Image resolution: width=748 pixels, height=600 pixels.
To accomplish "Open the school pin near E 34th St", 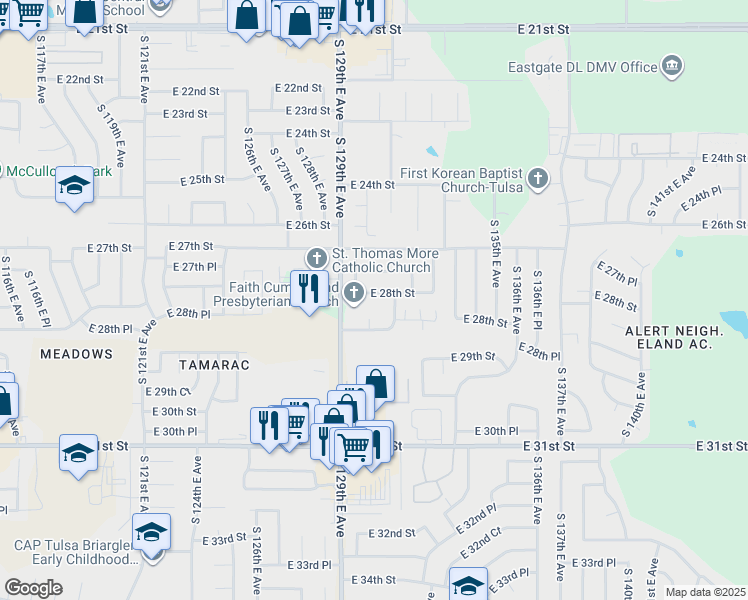I will pos(467,587).
